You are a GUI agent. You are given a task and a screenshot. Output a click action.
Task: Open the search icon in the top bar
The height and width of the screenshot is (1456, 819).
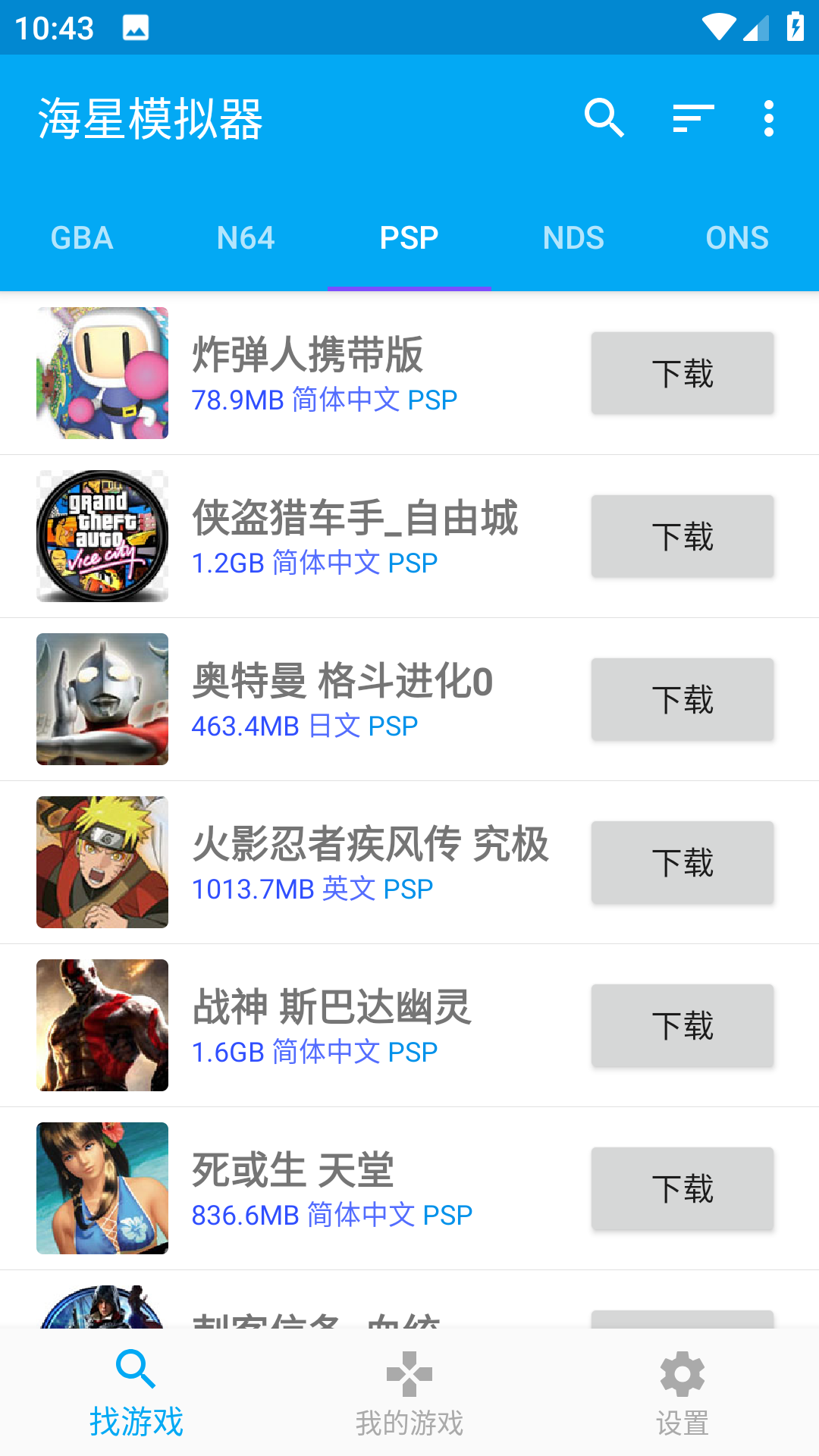click(604, 119)
